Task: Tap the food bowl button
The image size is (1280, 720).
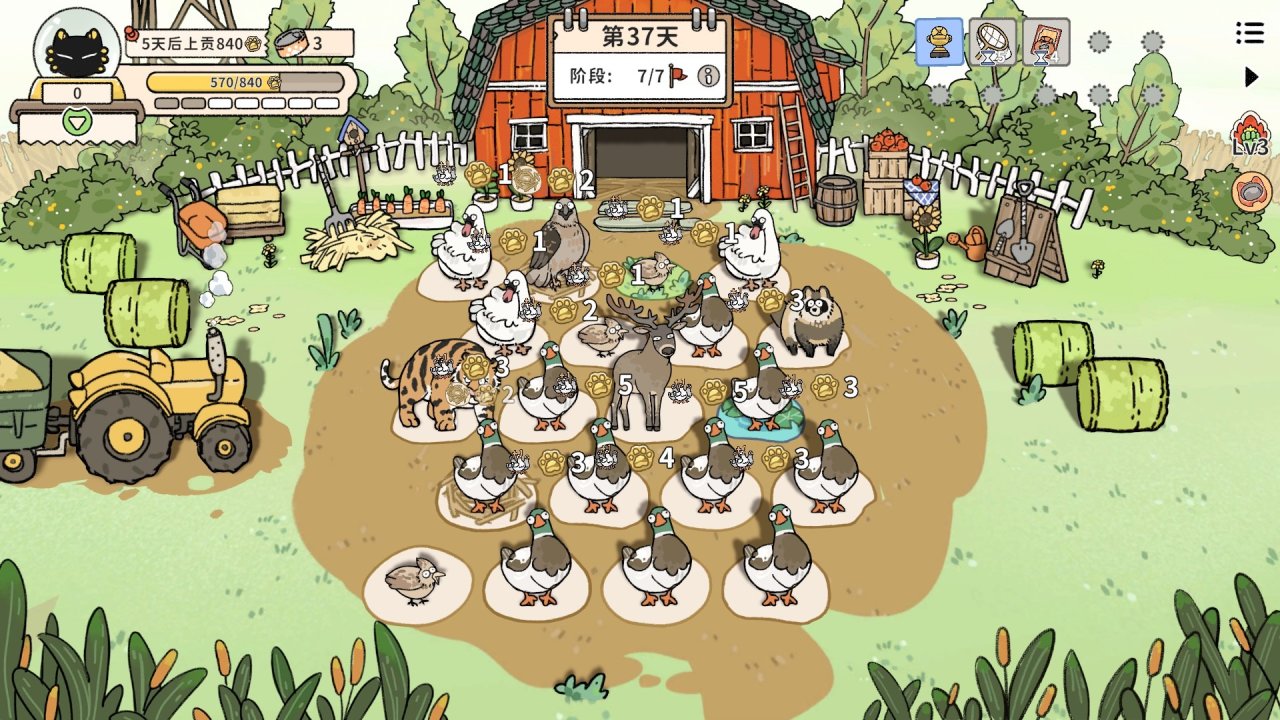Action: (1250, 191)
